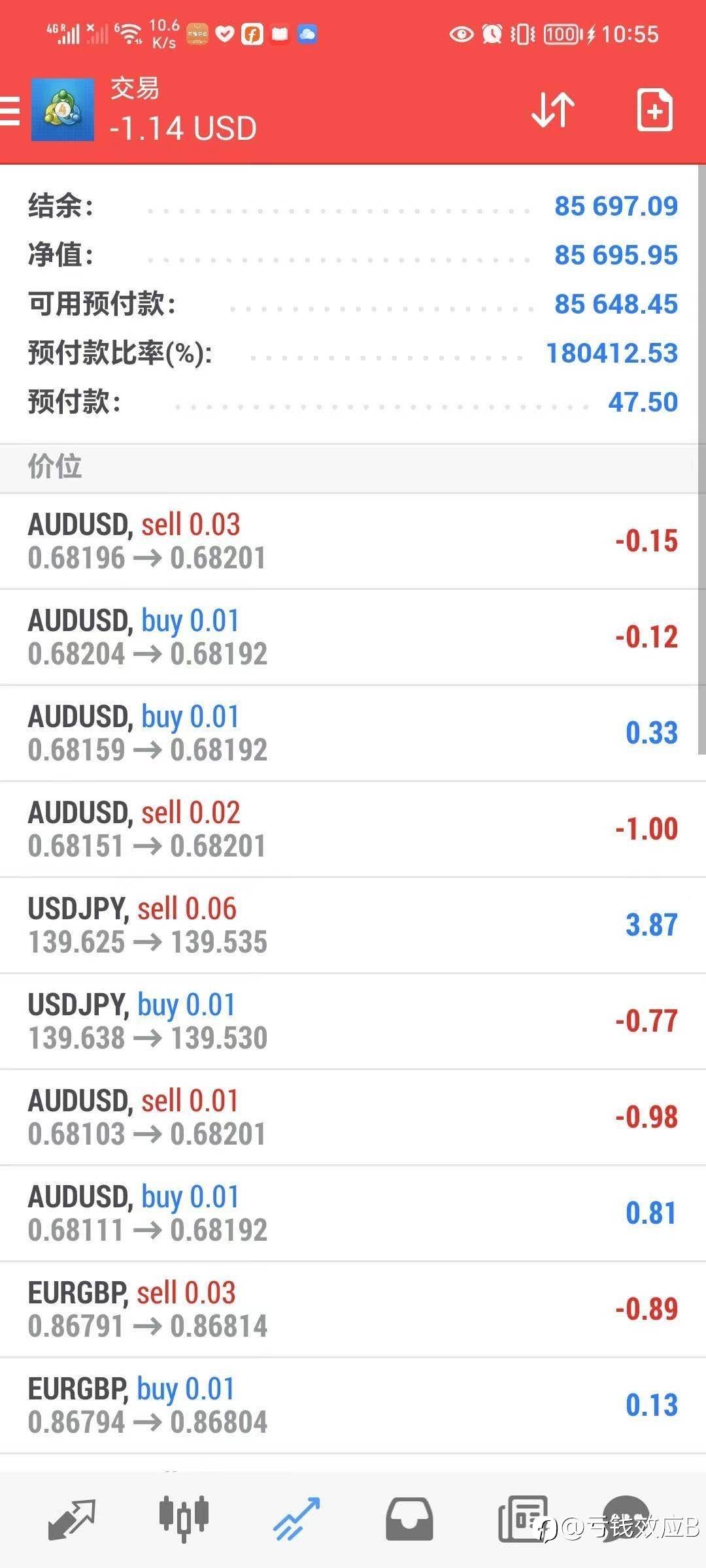The width and height of the screenshot is (706, 1568).
Task: Select AUDUSD buy position opened at 0.68204
Action: 353,637
